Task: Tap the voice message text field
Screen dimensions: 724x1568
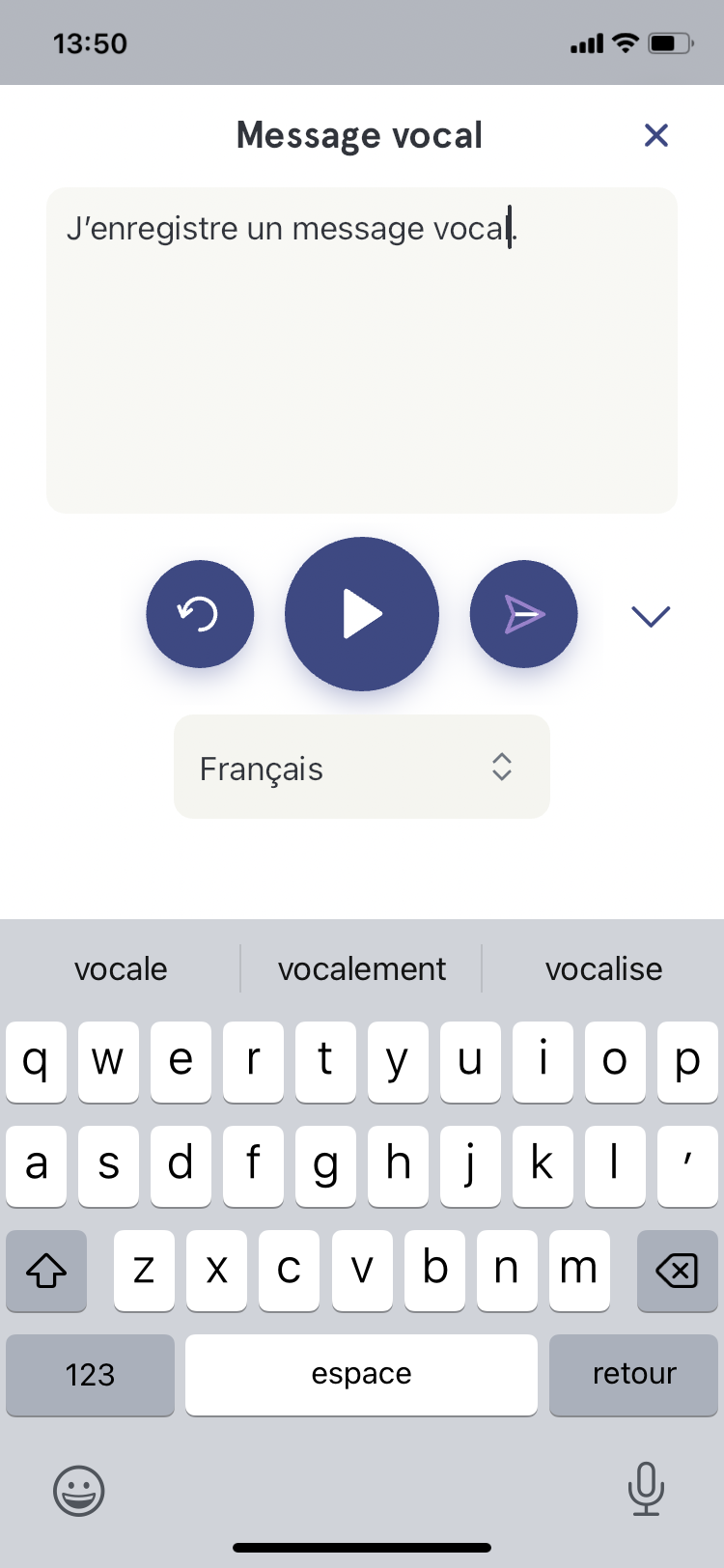Action: coord(362,350)
